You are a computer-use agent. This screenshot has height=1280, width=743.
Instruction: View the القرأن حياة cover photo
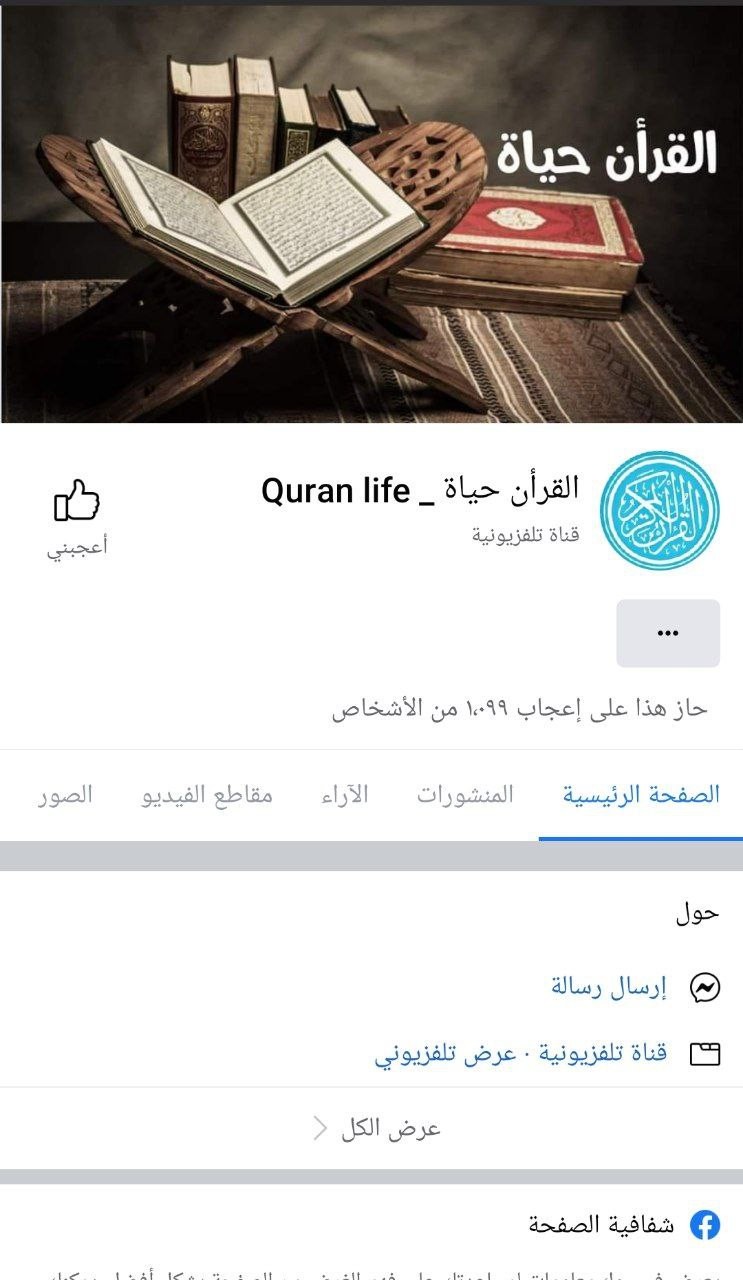371,213
